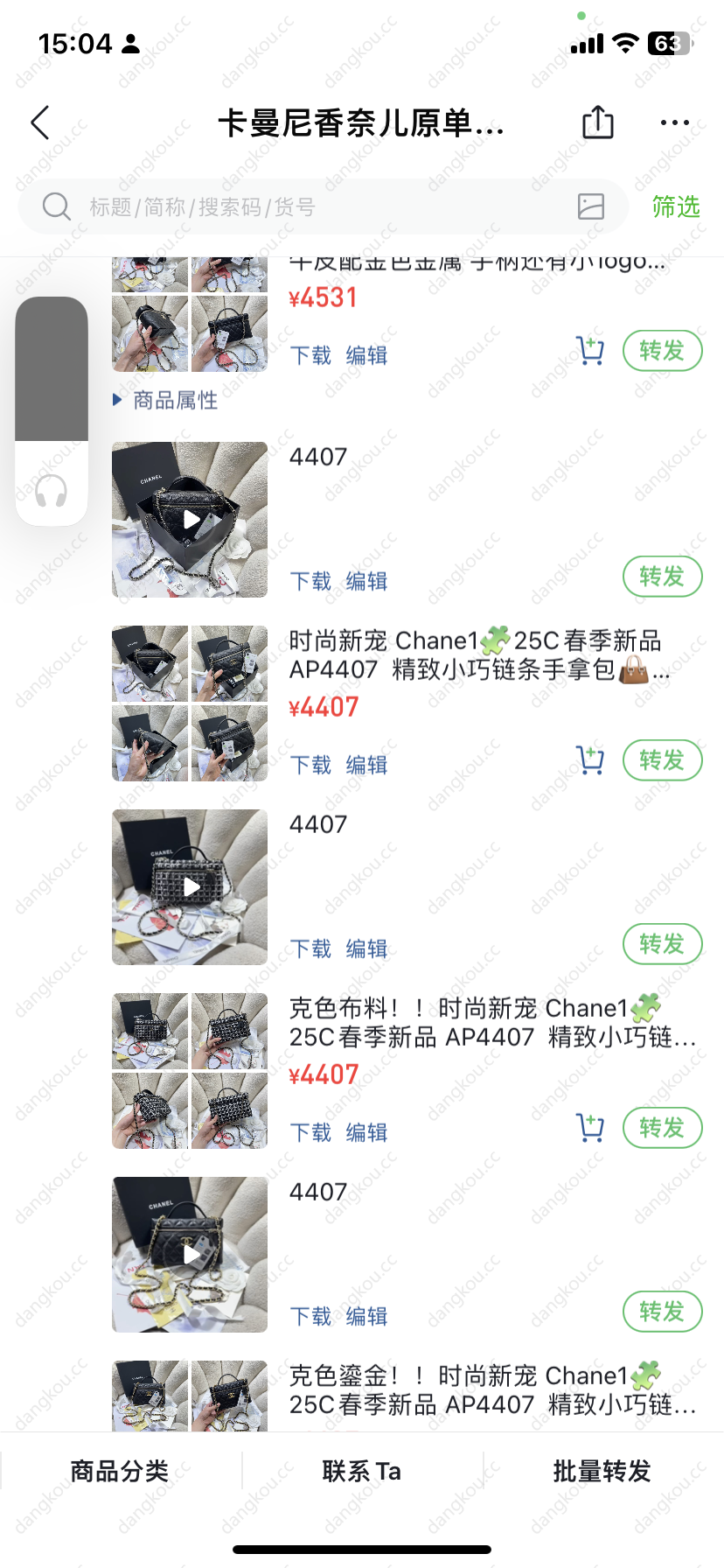
Task: Open 商品分类 product categories
Action: pos(120,1471)
